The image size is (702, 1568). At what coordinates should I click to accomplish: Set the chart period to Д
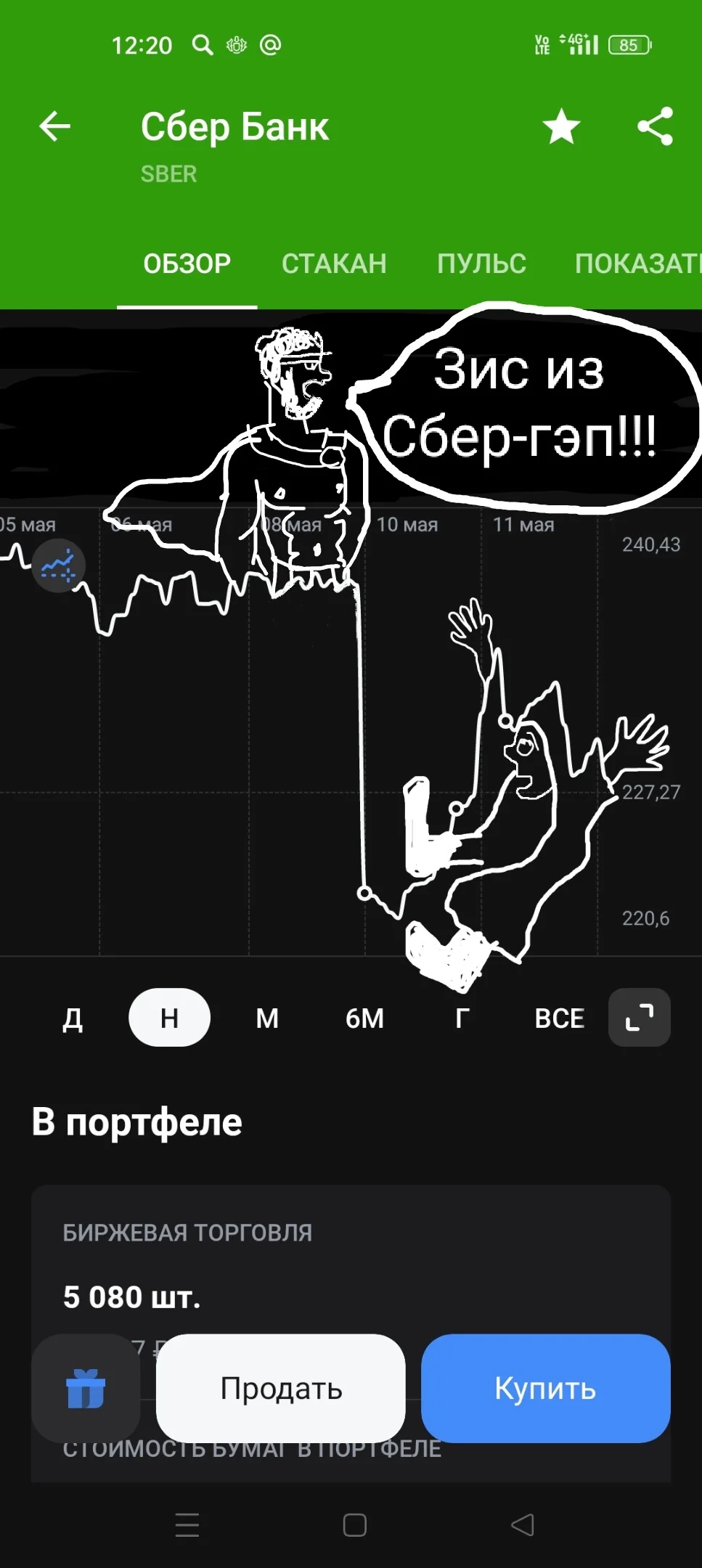(x=73, y=1018)
